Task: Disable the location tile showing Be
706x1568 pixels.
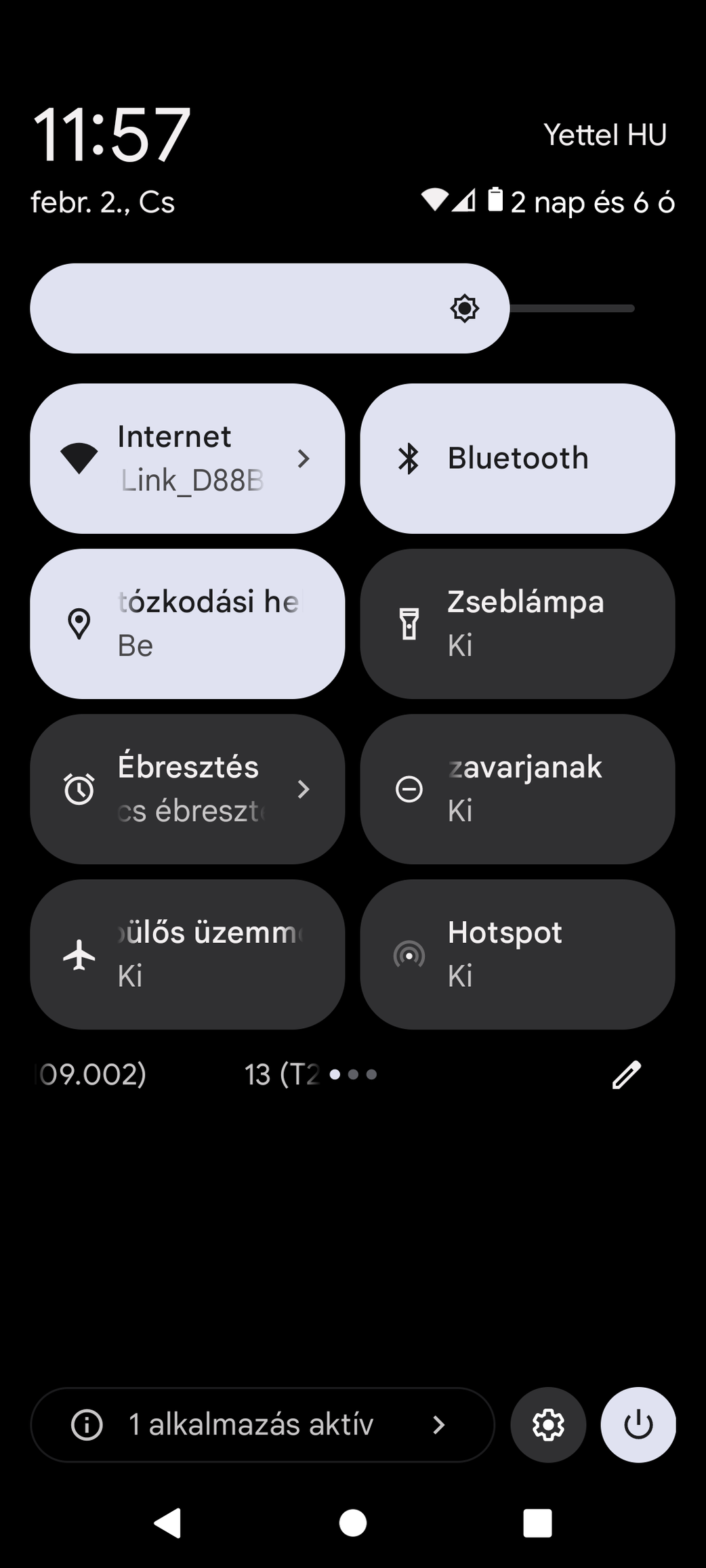Action: coord(188,624)
